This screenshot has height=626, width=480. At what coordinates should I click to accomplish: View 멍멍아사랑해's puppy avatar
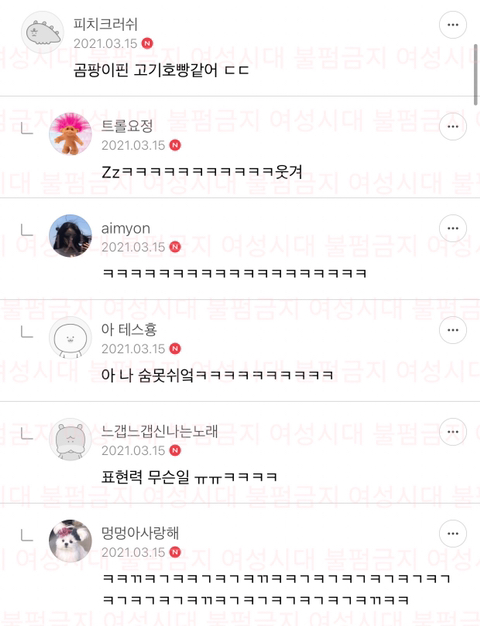click(x=70, y=541)
